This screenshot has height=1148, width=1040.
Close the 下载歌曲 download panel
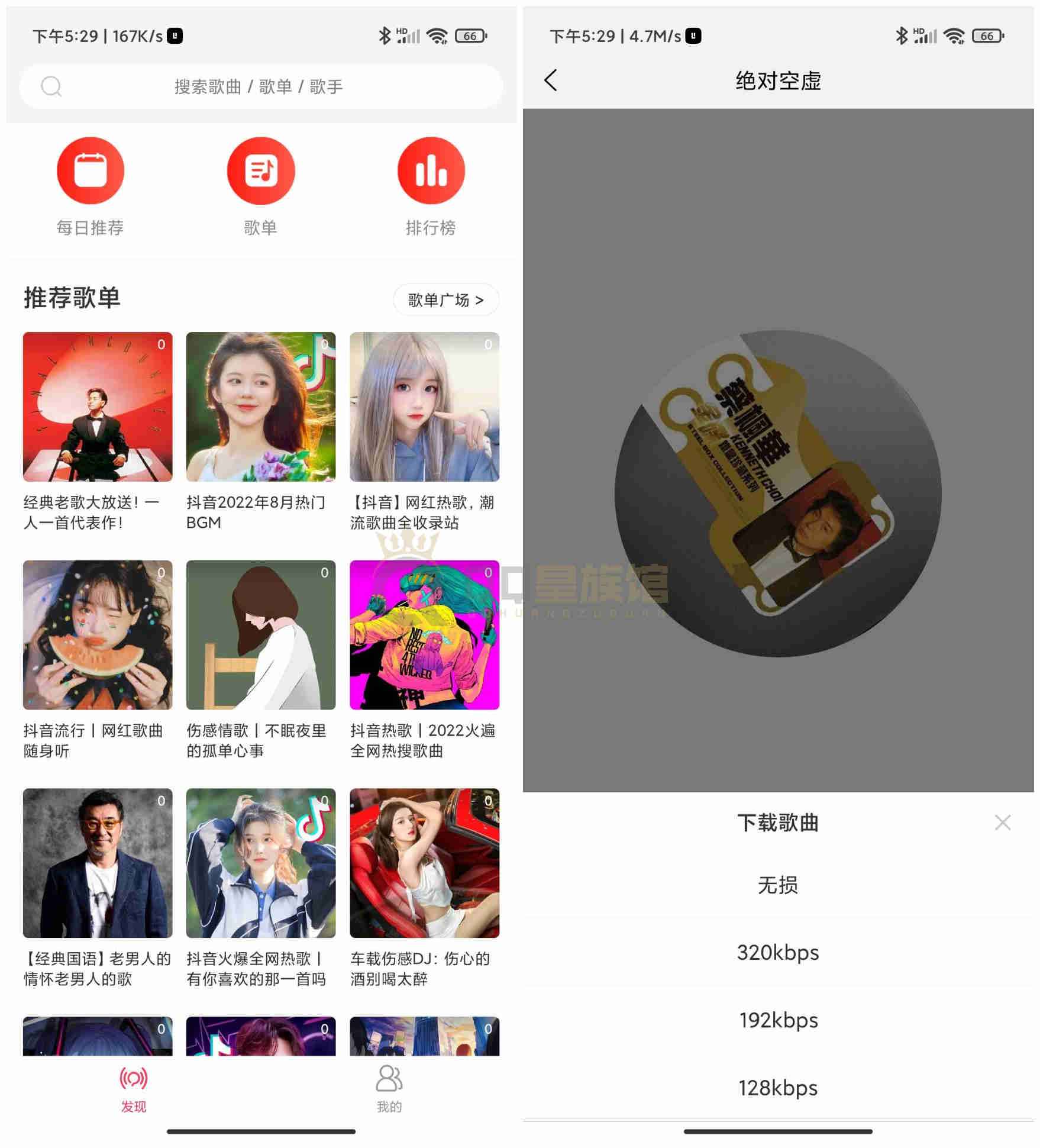(x=1002, y=823)
